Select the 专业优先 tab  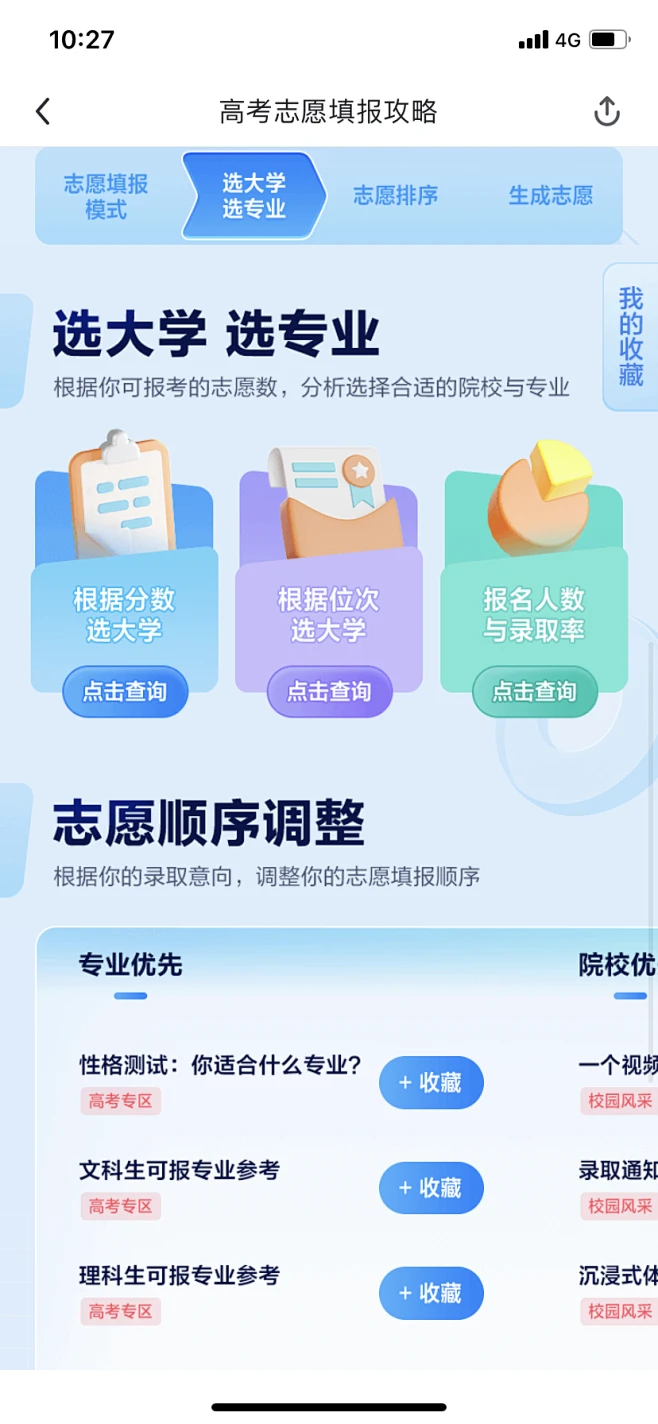pos(130,965)
